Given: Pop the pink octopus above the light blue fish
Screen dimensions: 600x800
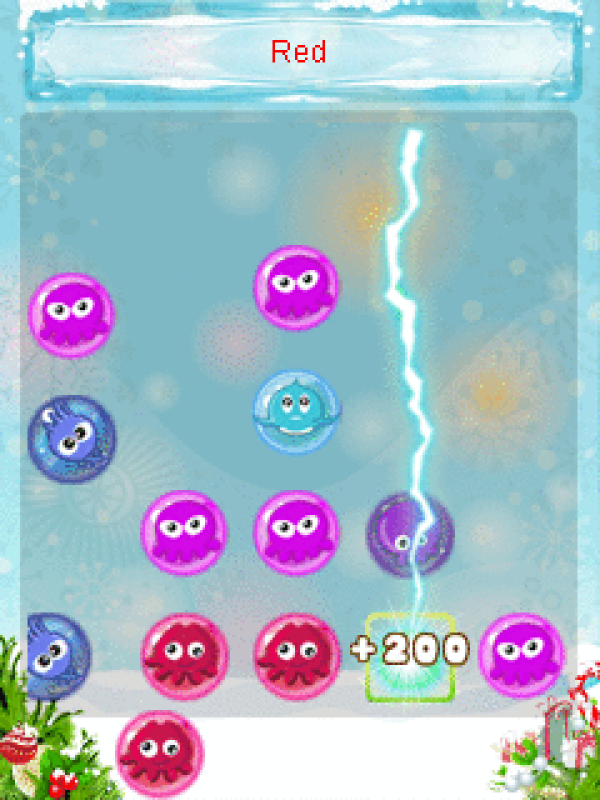Looking at the screenshot, I should point(296,288).
